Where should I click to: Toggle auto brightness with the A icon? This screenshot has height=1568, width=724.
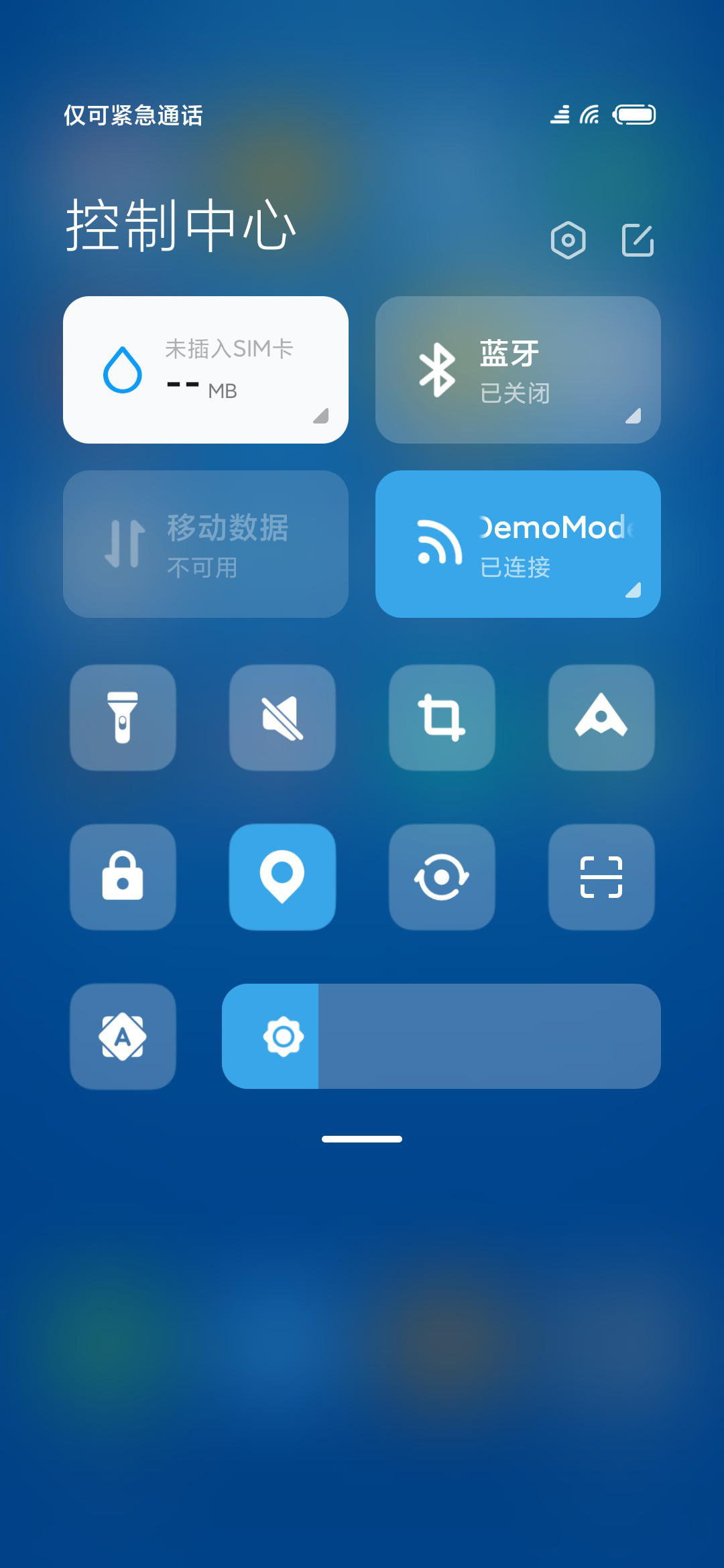pyautogui.click(x=123, y=1037)
